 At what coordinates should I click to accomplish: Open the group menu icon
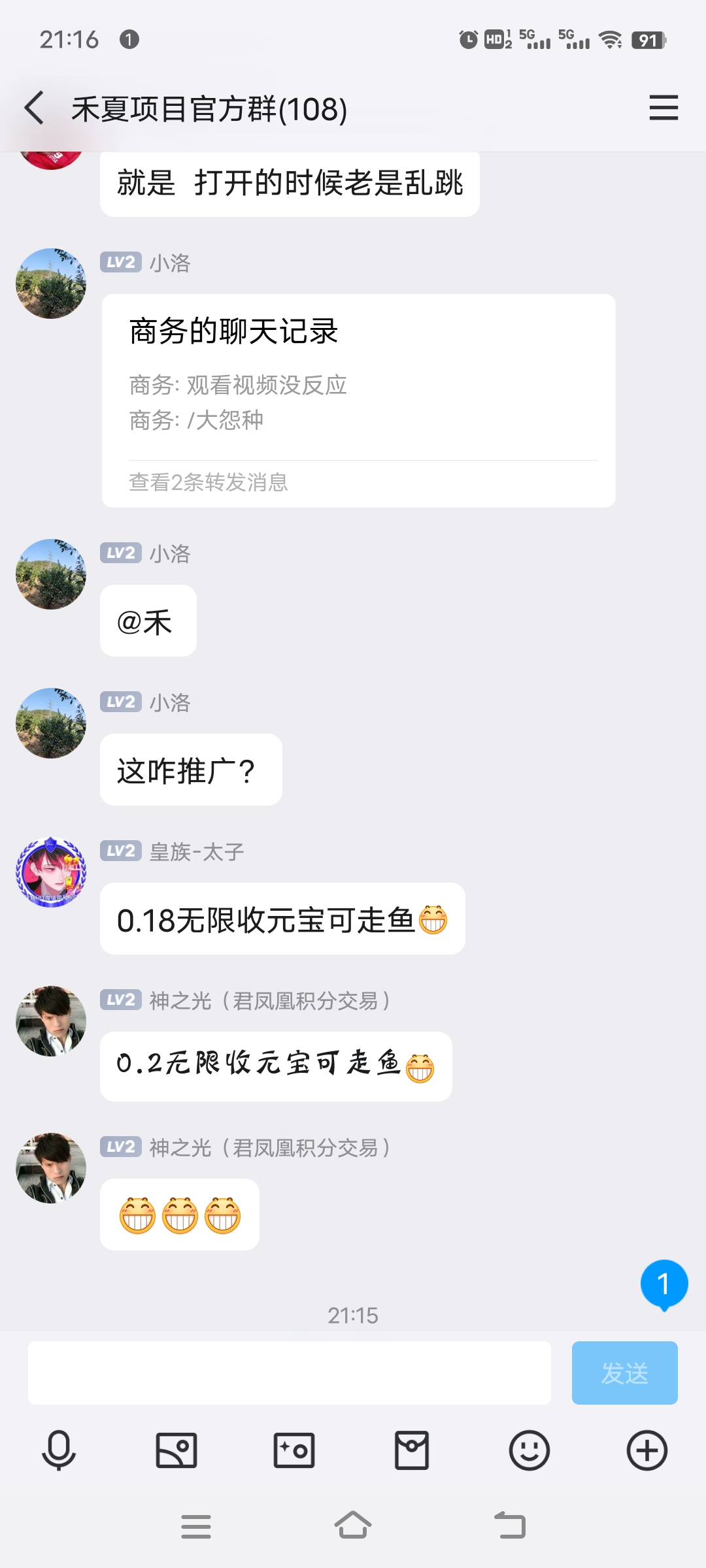664,108
